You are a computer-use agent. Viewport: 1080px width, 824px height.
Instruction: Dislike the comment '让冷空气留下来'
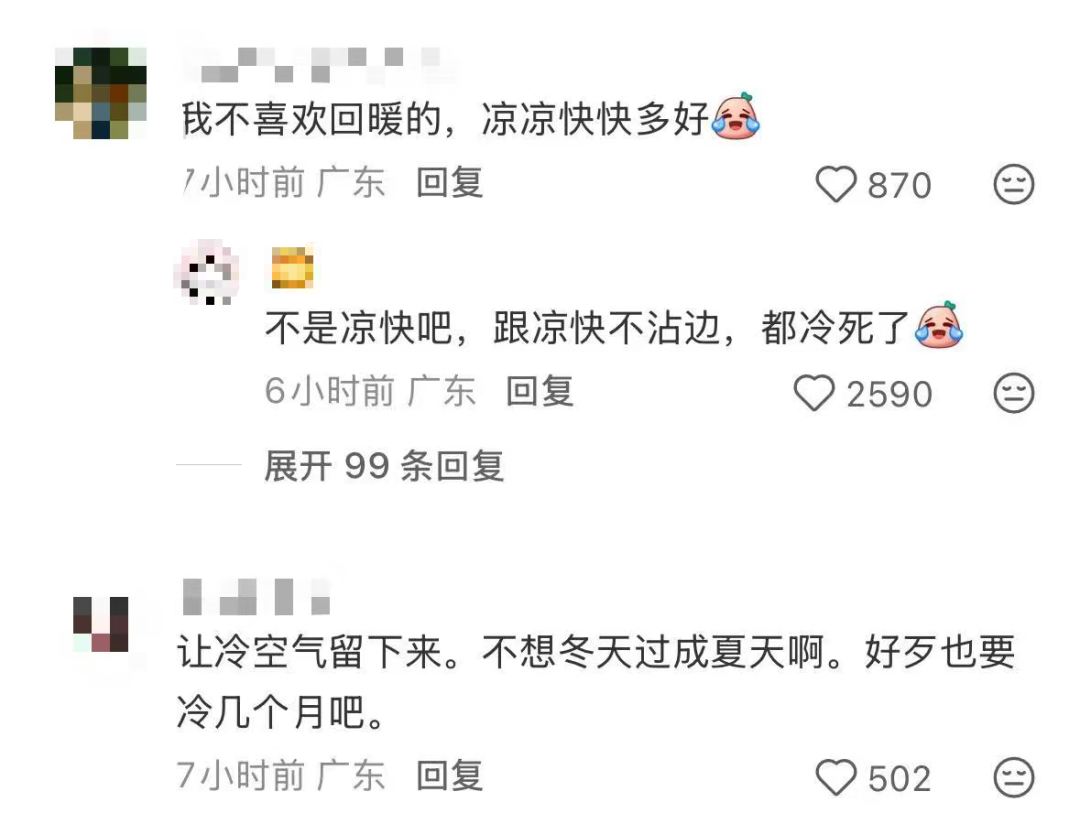click(x=1013, y=777)
